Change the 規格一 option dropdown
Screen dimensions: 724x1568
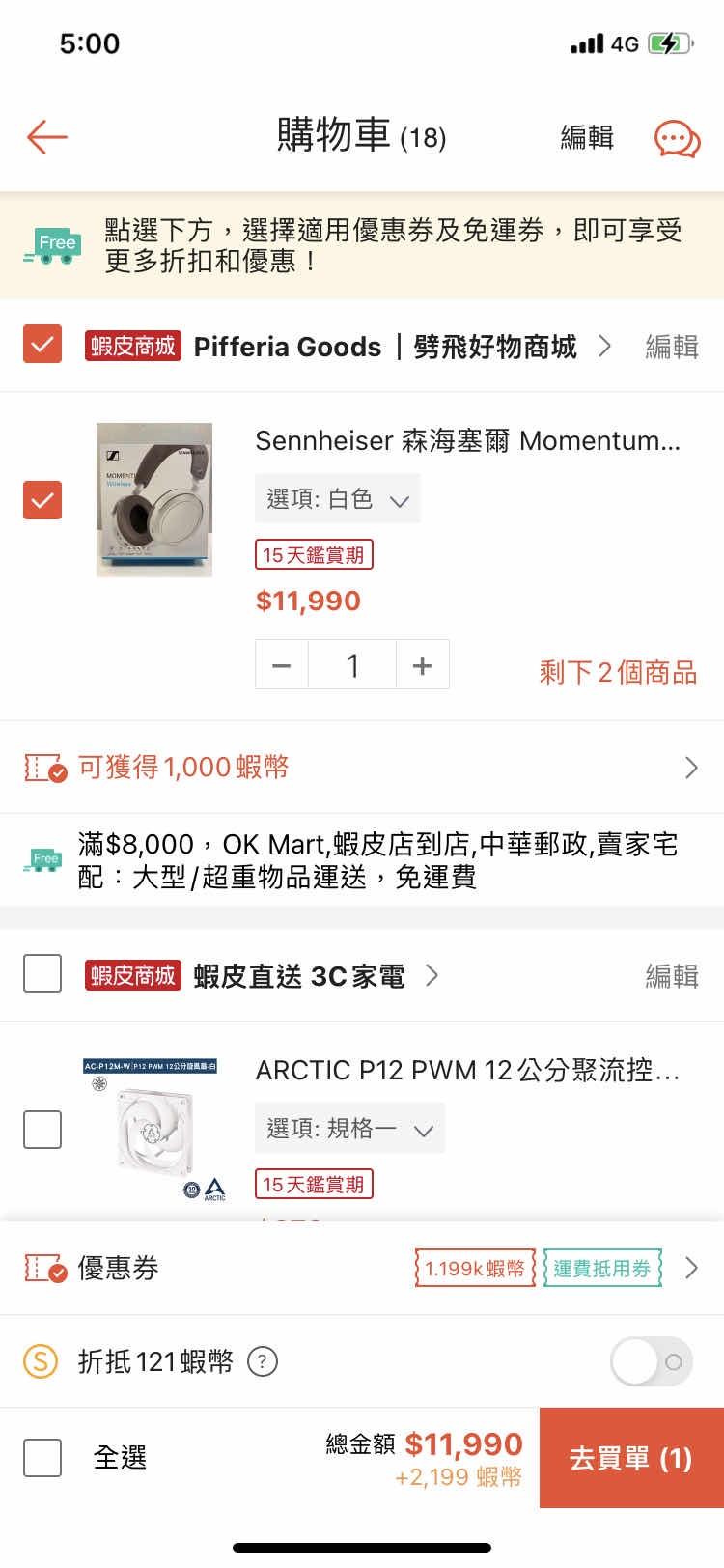pos(349,1129)
